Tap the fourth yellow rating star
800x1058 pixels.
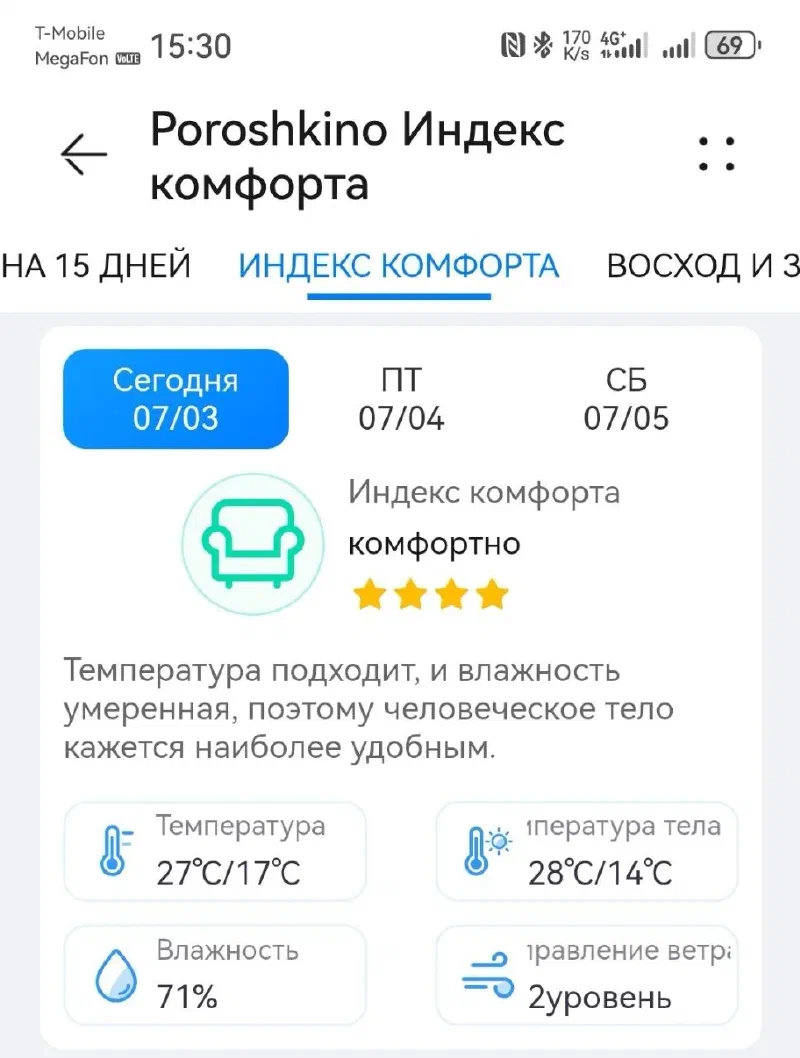click(x=490, y=594)
